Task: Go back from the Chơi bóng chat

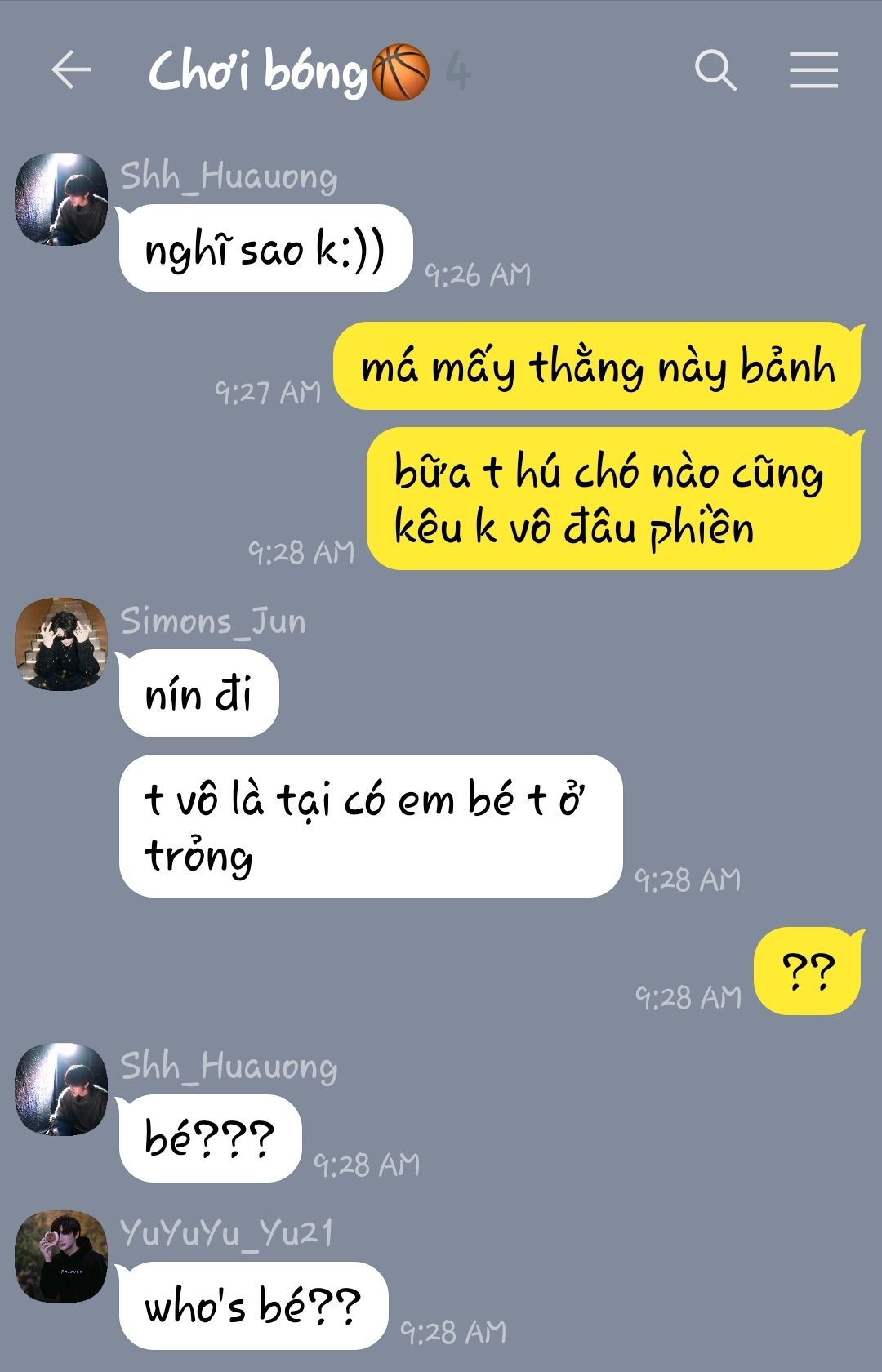Action: click(x=71, y=70)
